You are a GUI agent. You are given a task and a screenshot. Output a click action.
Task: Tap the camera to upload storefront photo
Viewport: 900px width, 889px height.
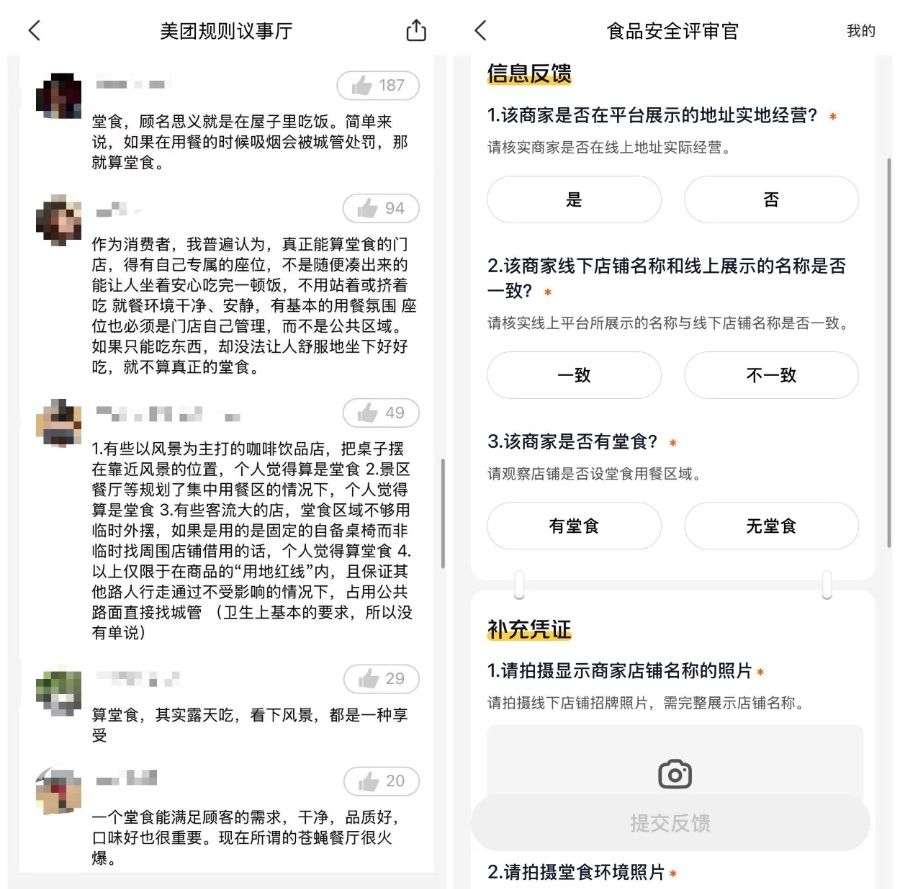tap(675, 773)
